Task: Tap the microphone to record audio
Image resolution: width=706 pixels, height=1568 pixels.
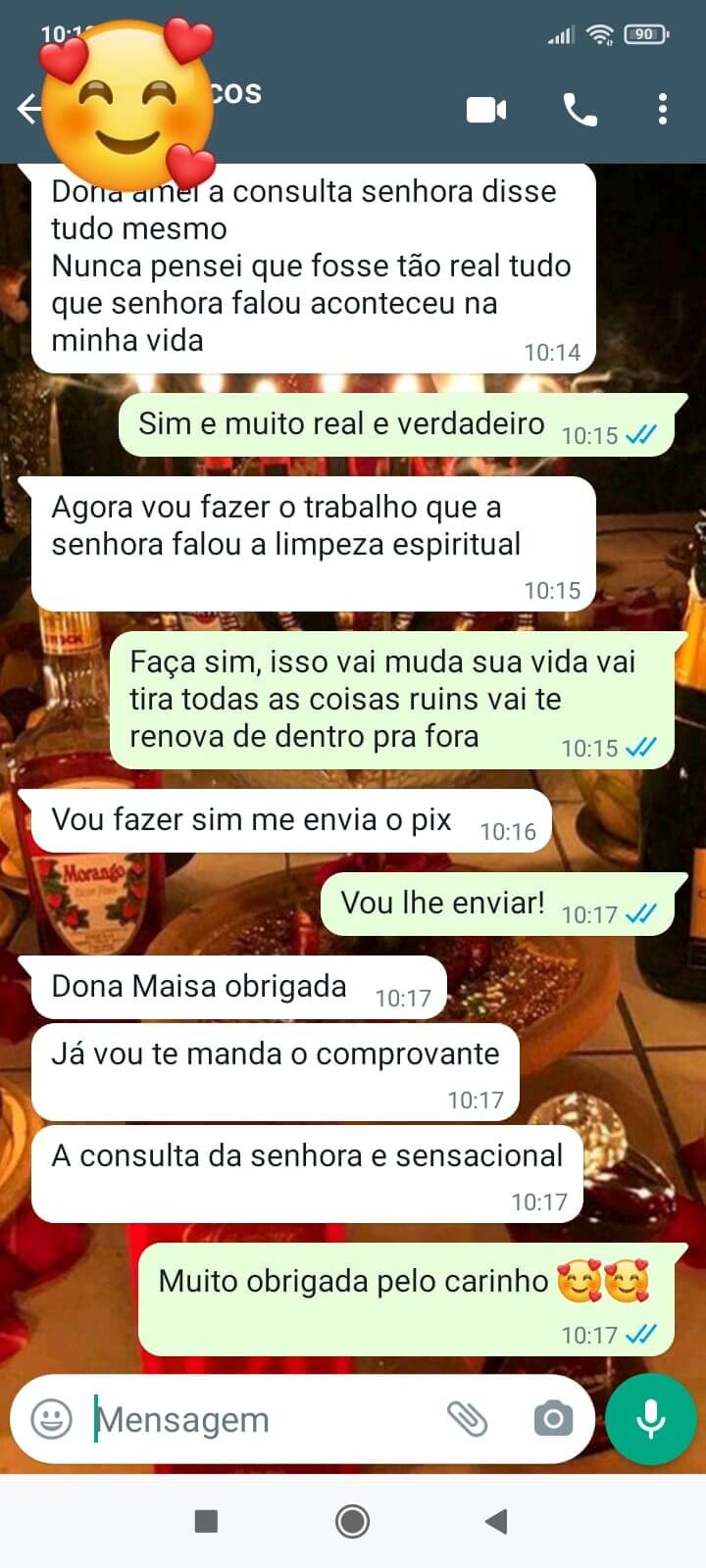Action: 650,1418
